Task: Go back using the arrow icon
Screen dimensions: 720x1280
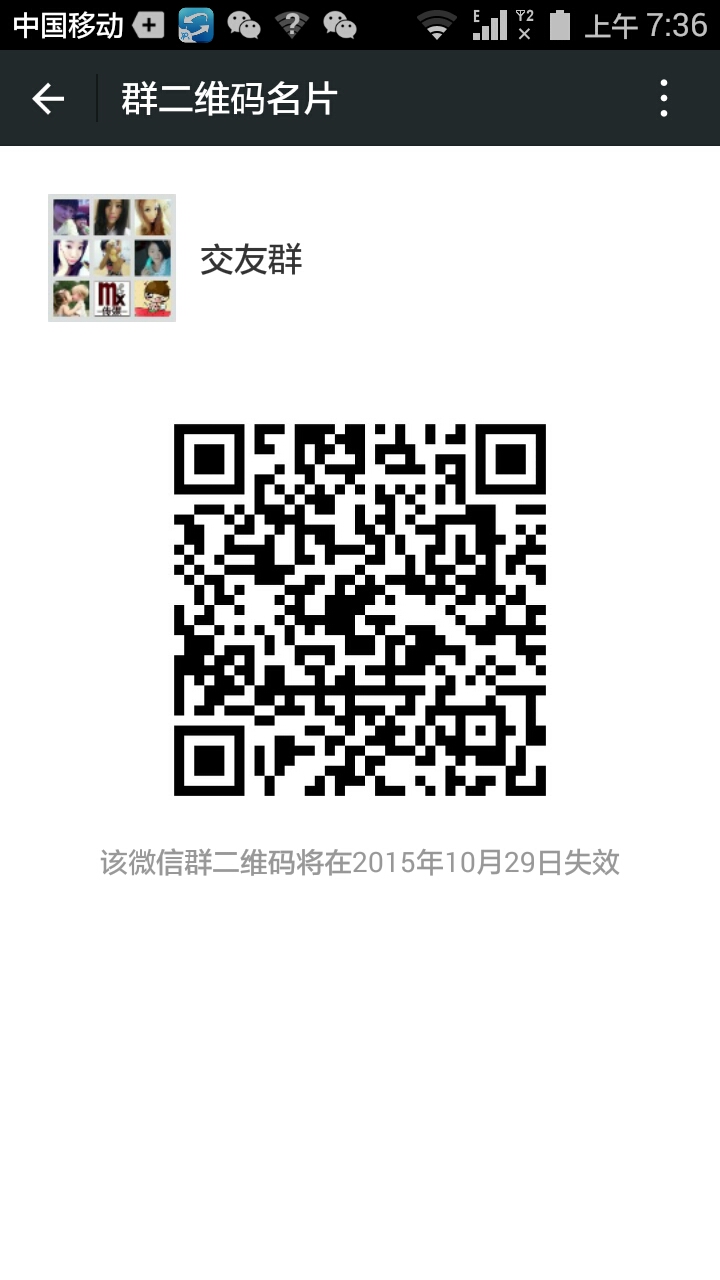Action: [x=48, y=98]
